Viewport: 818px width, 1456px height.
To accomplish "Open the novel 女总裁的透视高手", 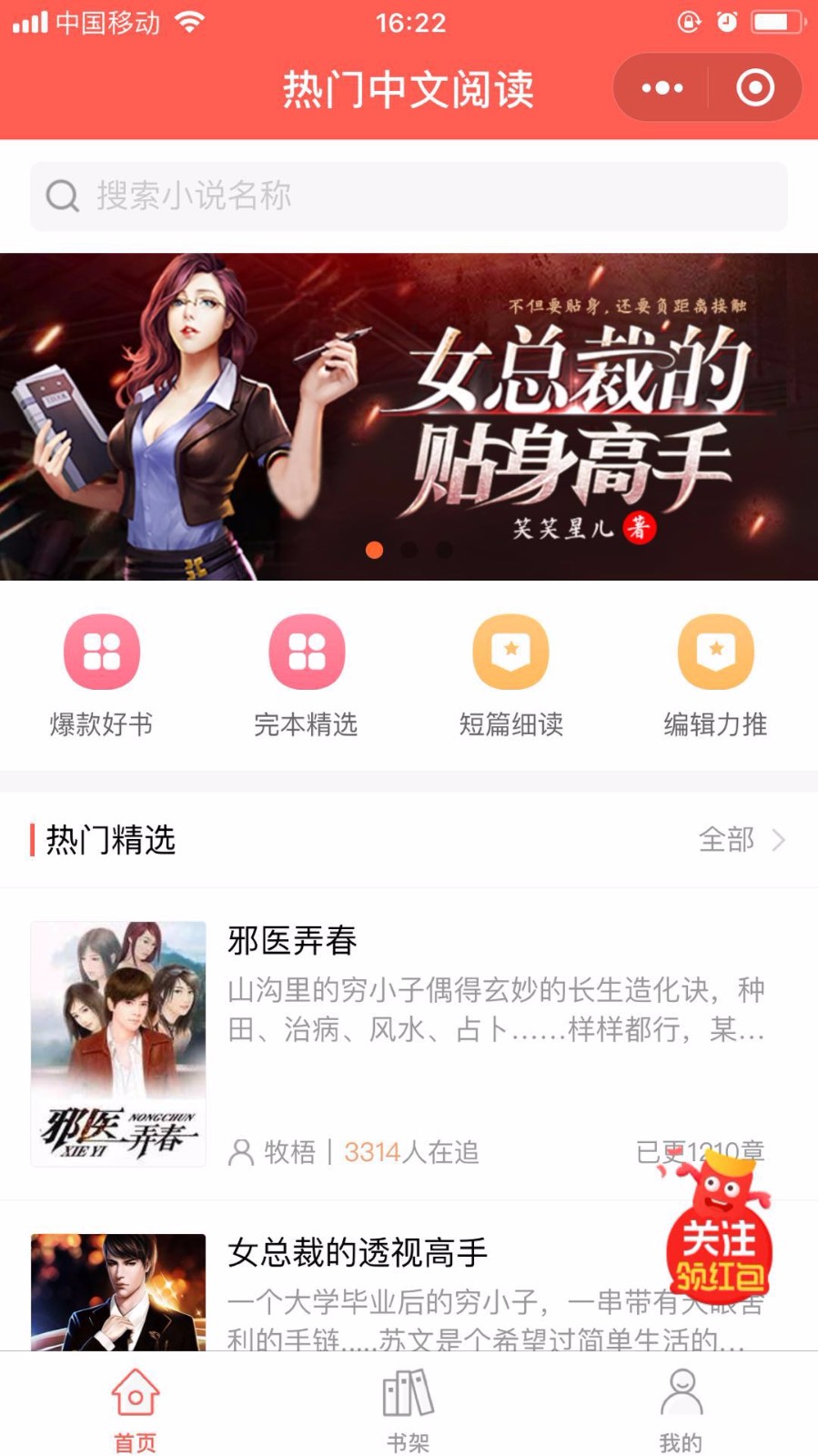I will tap(357, 1253).
